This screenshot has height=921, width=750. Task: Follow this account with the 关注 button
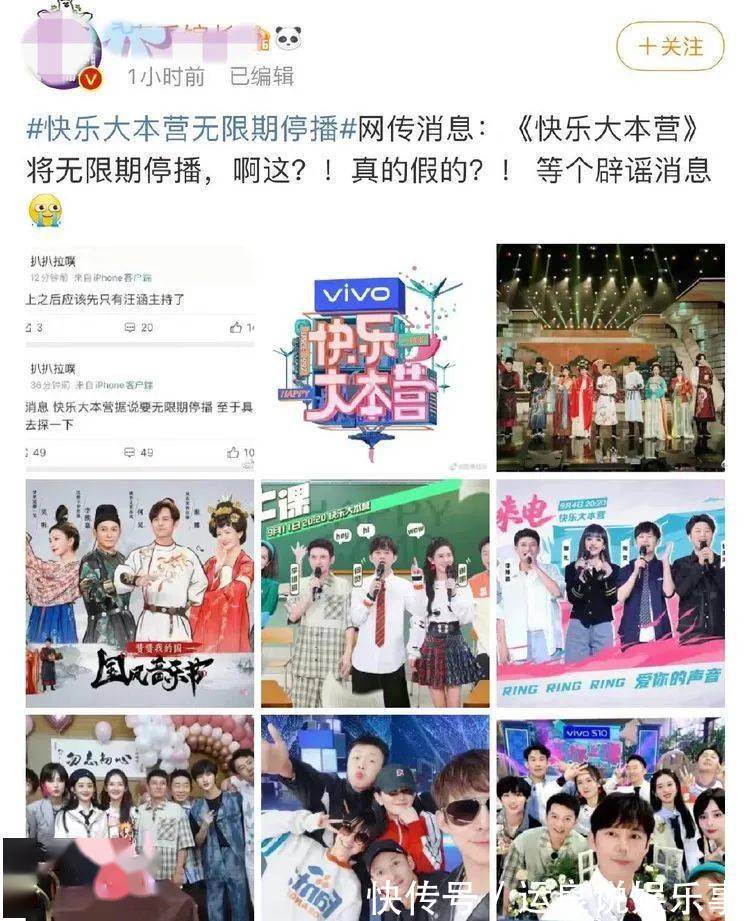point(669,46)
